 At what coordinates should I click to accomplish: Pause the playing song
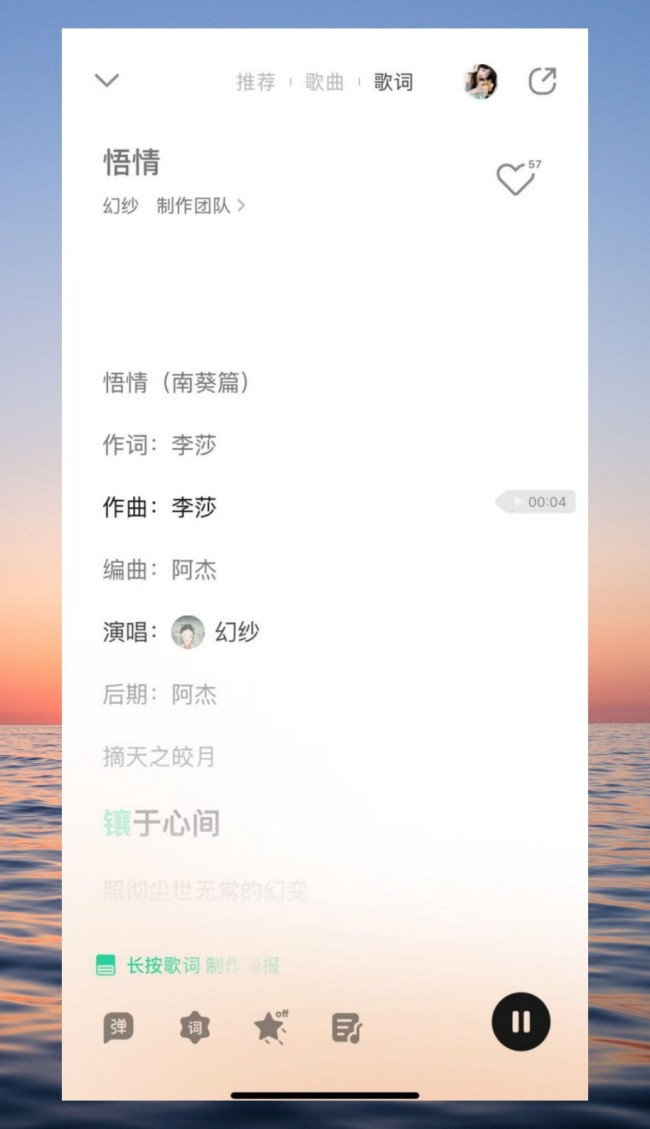click(521, 1021)
